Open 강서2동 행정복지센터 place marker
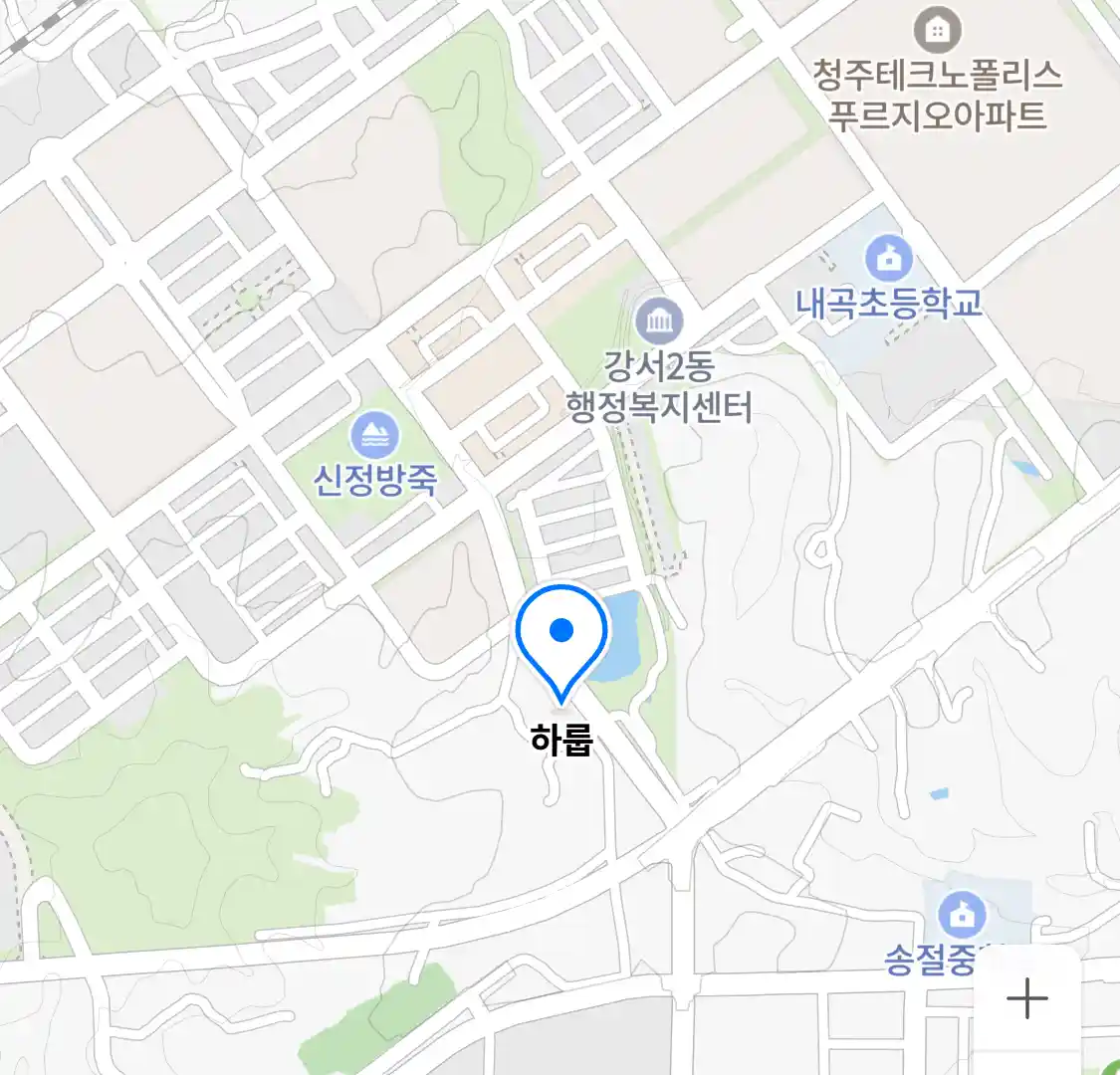 pos(658,322)
